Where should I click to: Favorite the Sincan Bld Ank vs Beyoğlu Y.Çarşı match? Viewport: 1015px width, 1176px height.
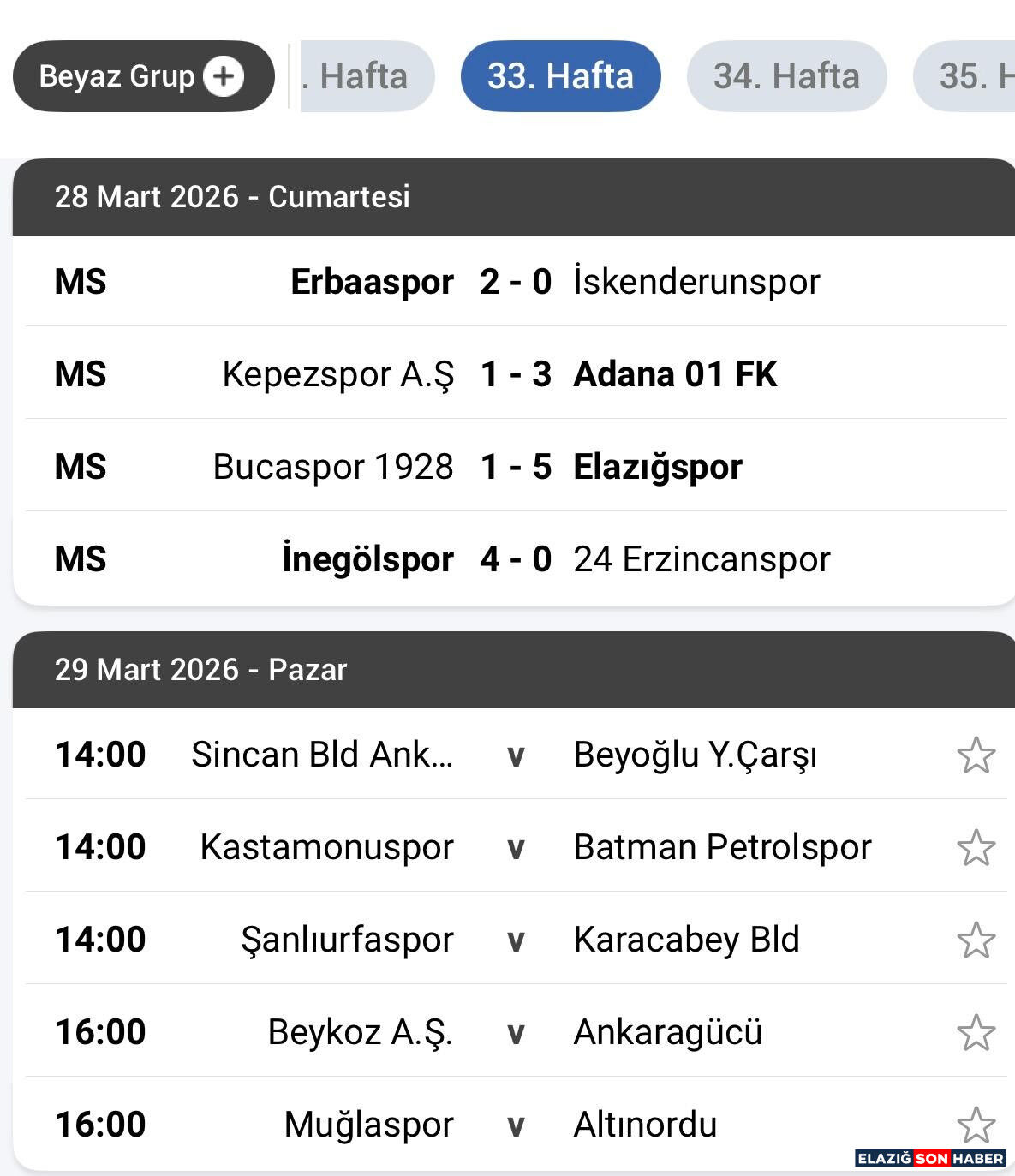[976, 755]
